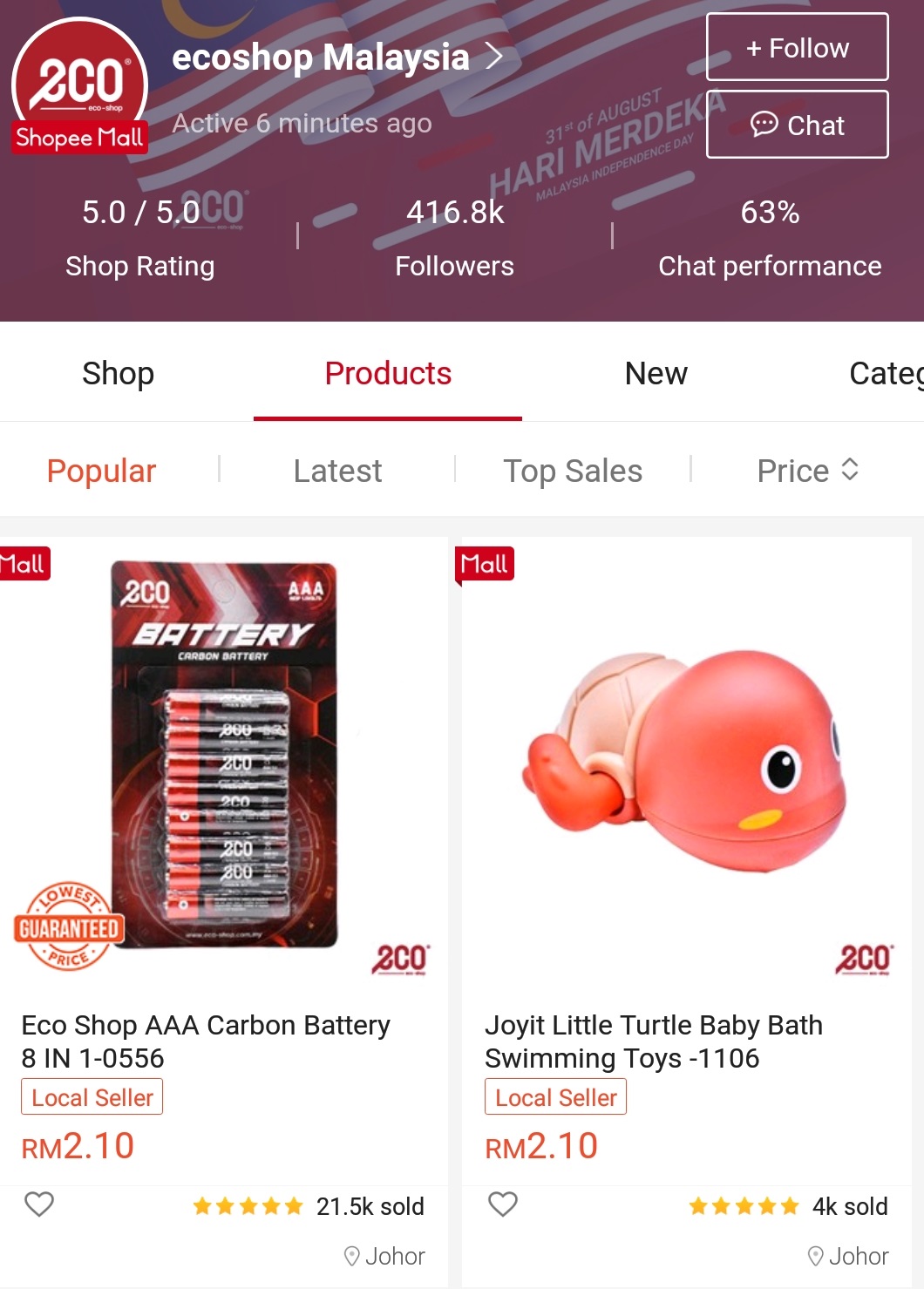
Task: Toggle the Price sort order chevron
Action: [x=850, y=470]
